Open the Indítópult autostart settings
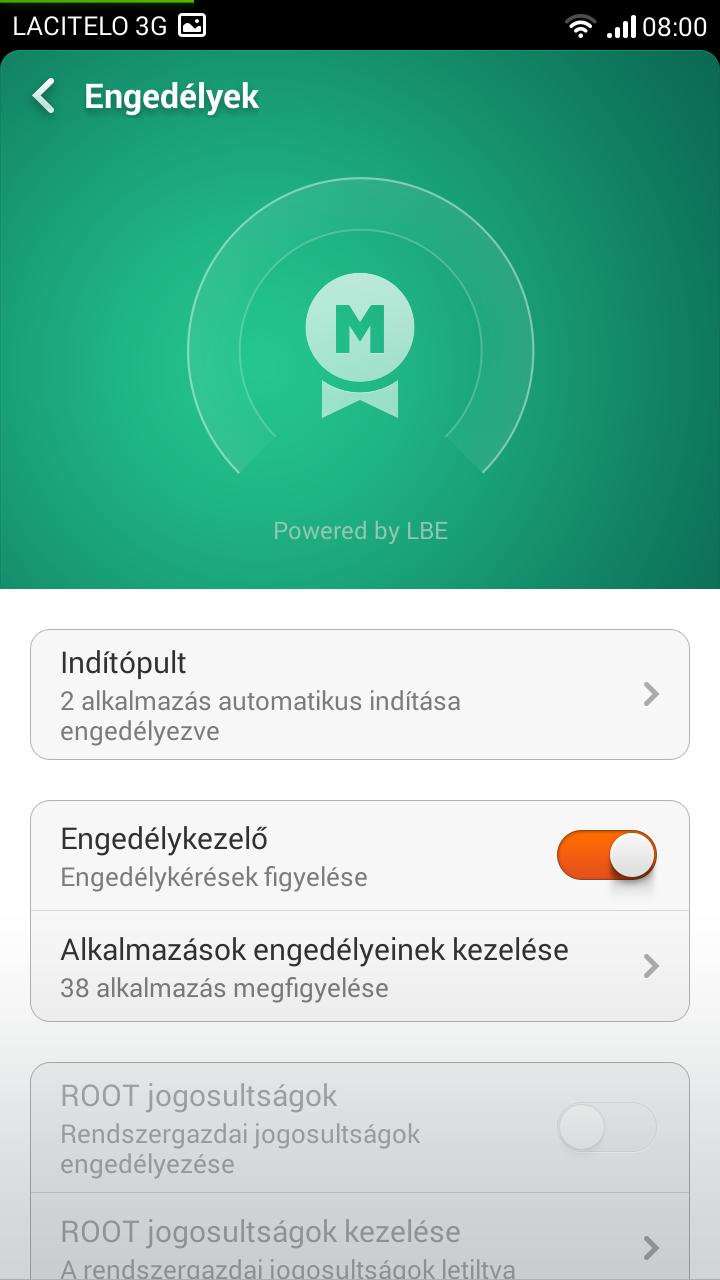Screen dimensions: 720x1280 click(x=360, y=694)
